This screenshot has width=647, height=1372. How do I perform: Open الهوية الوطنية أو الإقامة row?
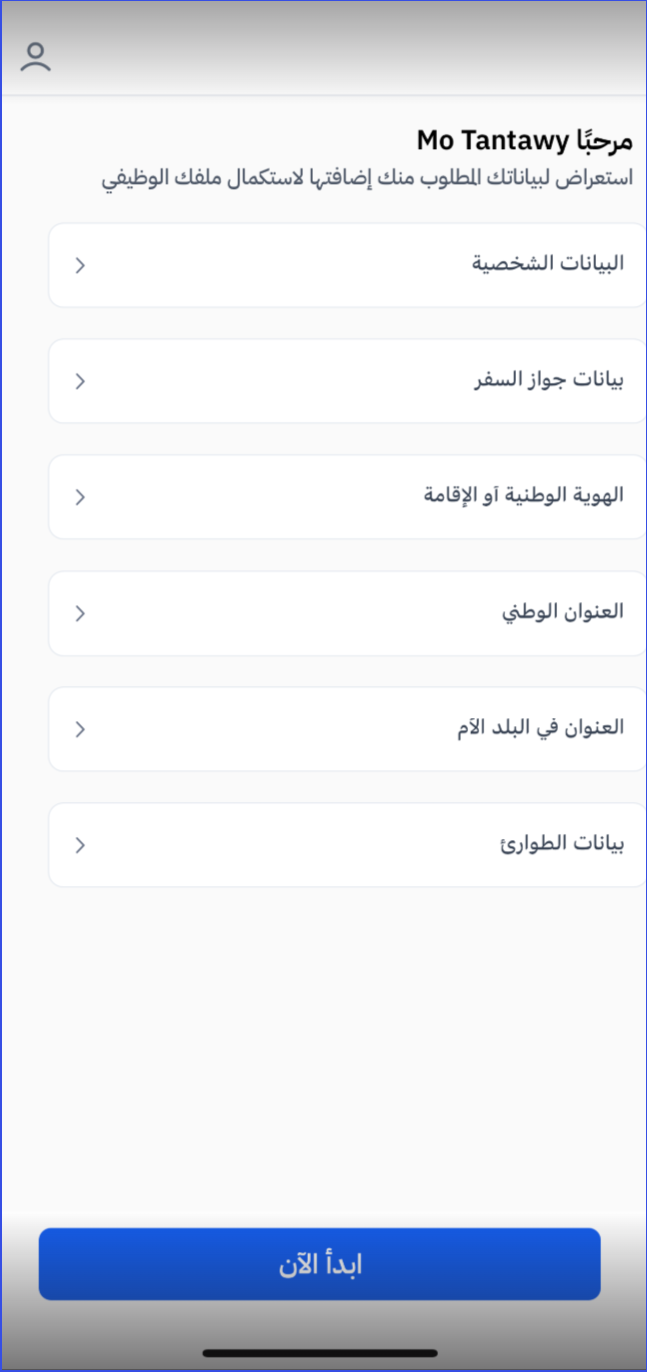tap(346, 497)
